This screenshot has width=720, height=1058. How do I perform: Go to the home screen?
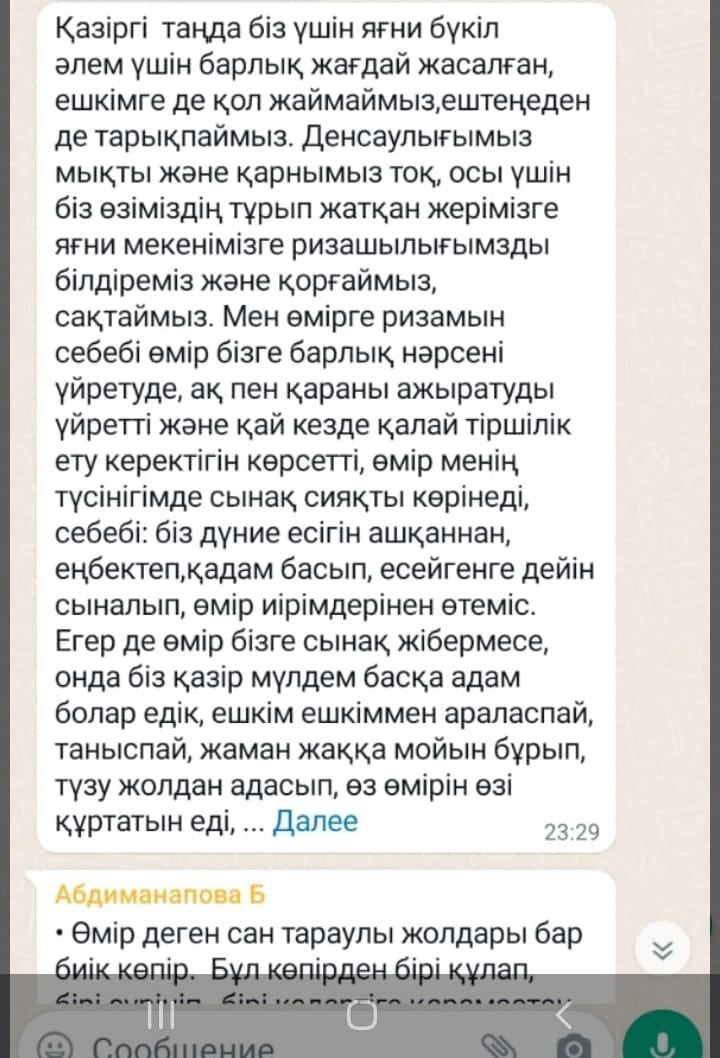click(361, 1014)
